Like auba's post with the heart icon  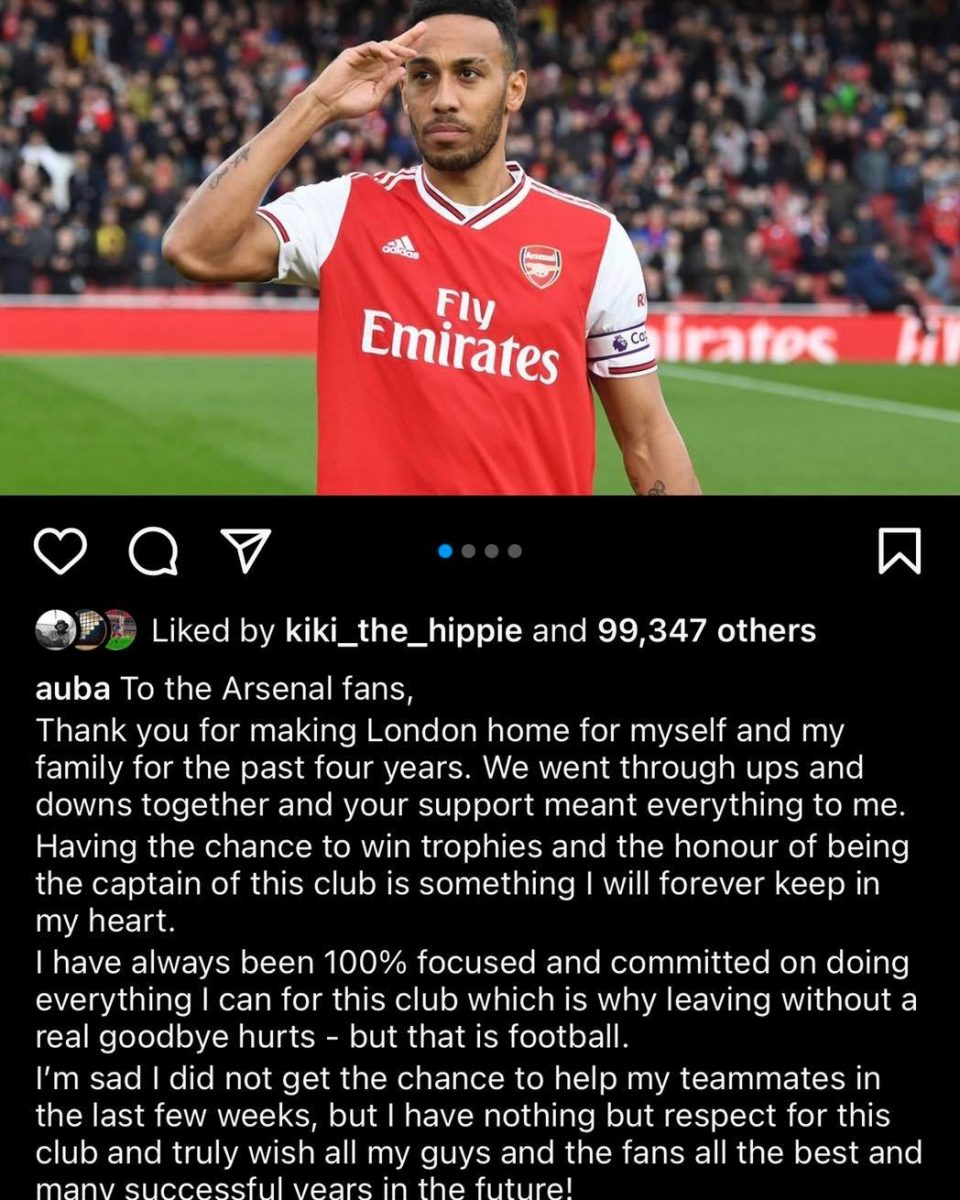click(60, 551)
